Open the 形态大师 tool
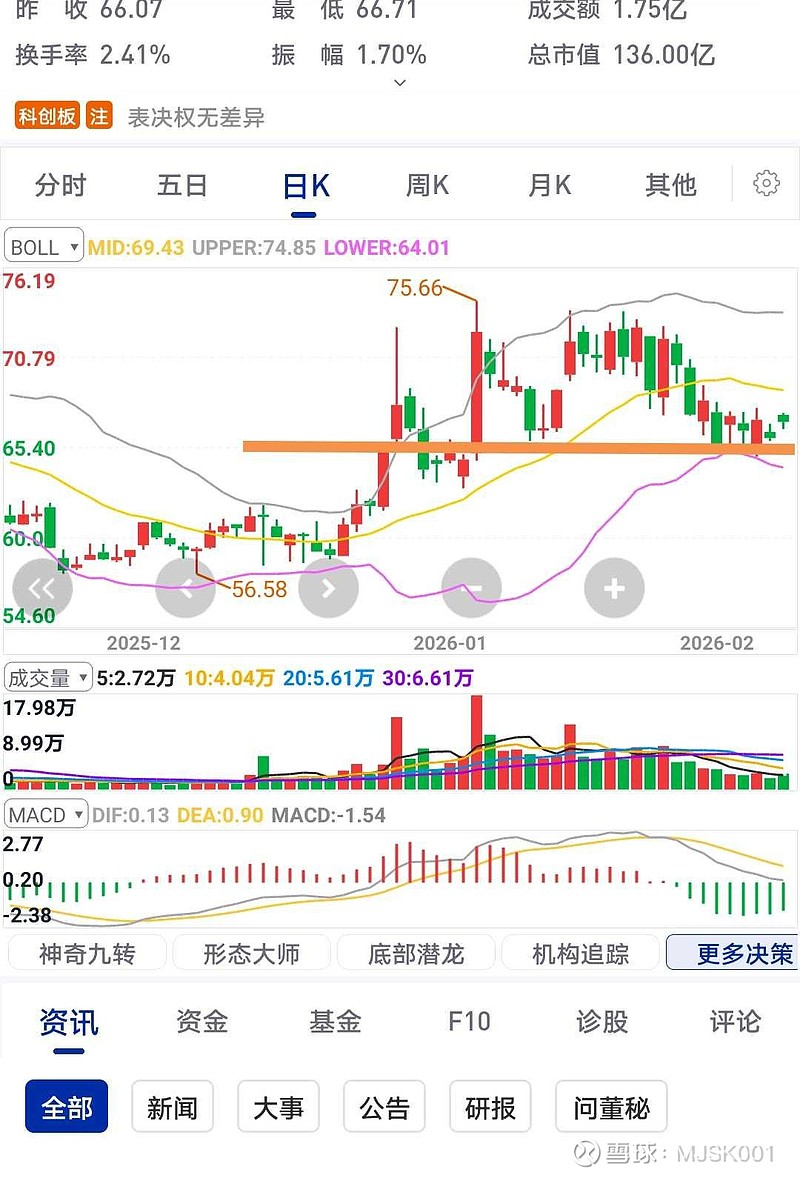 251,953
